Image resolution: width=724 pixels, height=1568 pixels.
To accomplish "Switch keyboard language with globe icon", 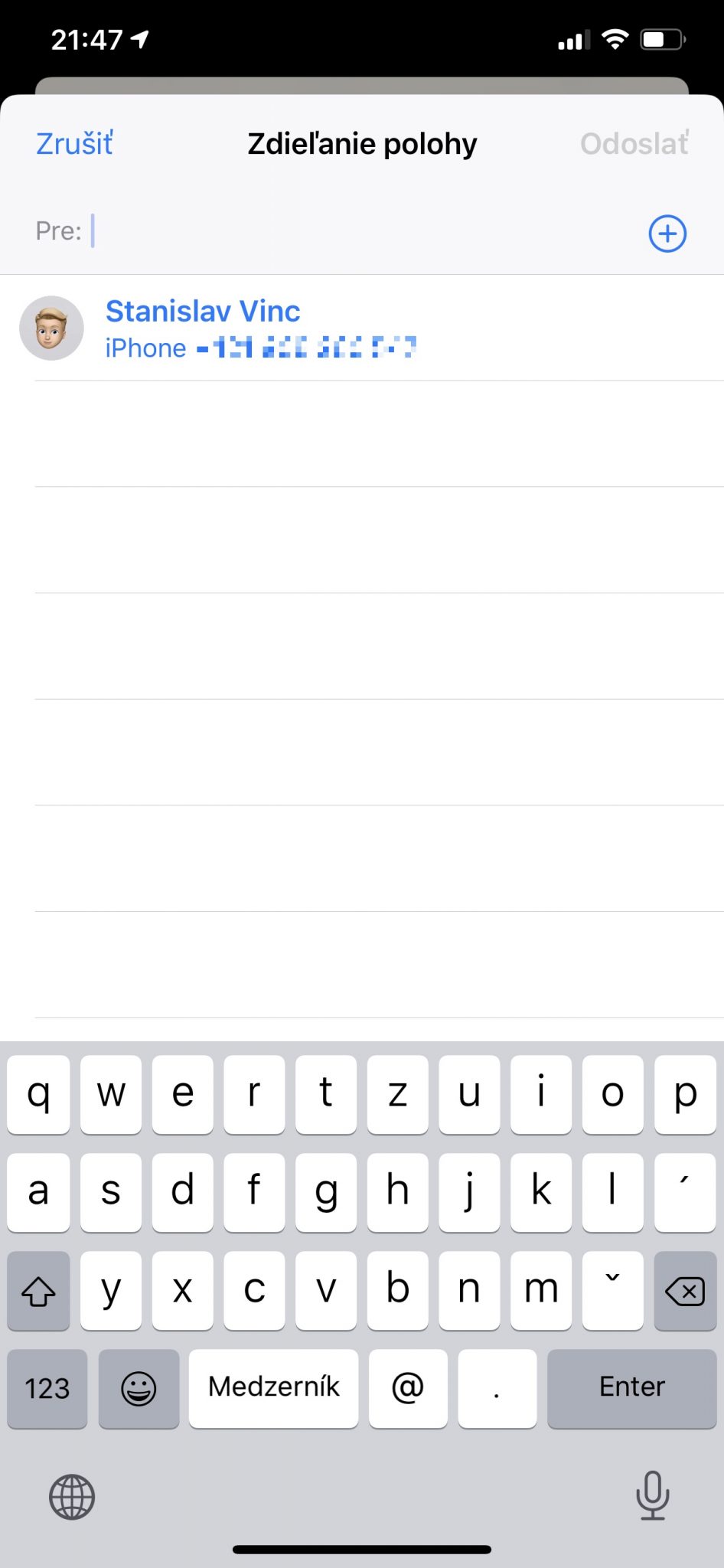I will click(x=72, y=1497).
